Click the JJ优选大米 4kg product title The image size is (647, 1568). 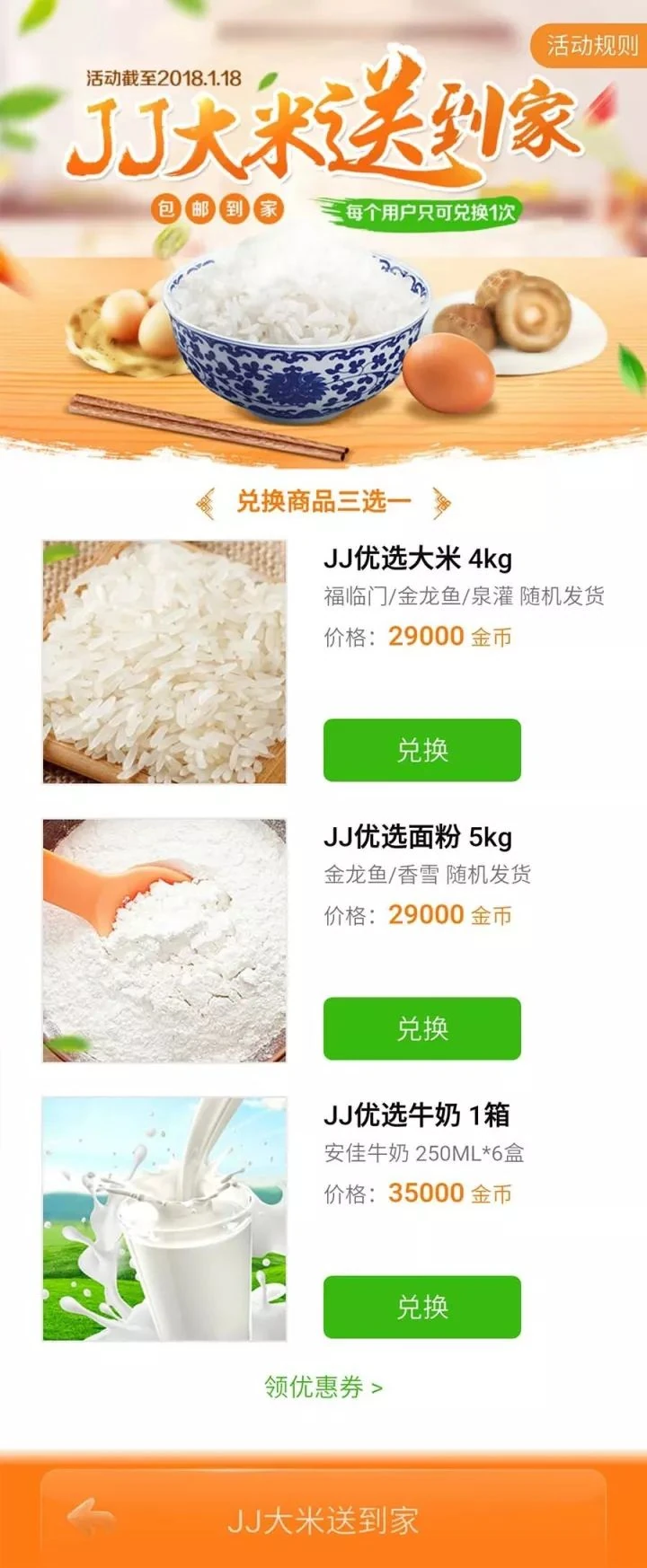point(416,559)
